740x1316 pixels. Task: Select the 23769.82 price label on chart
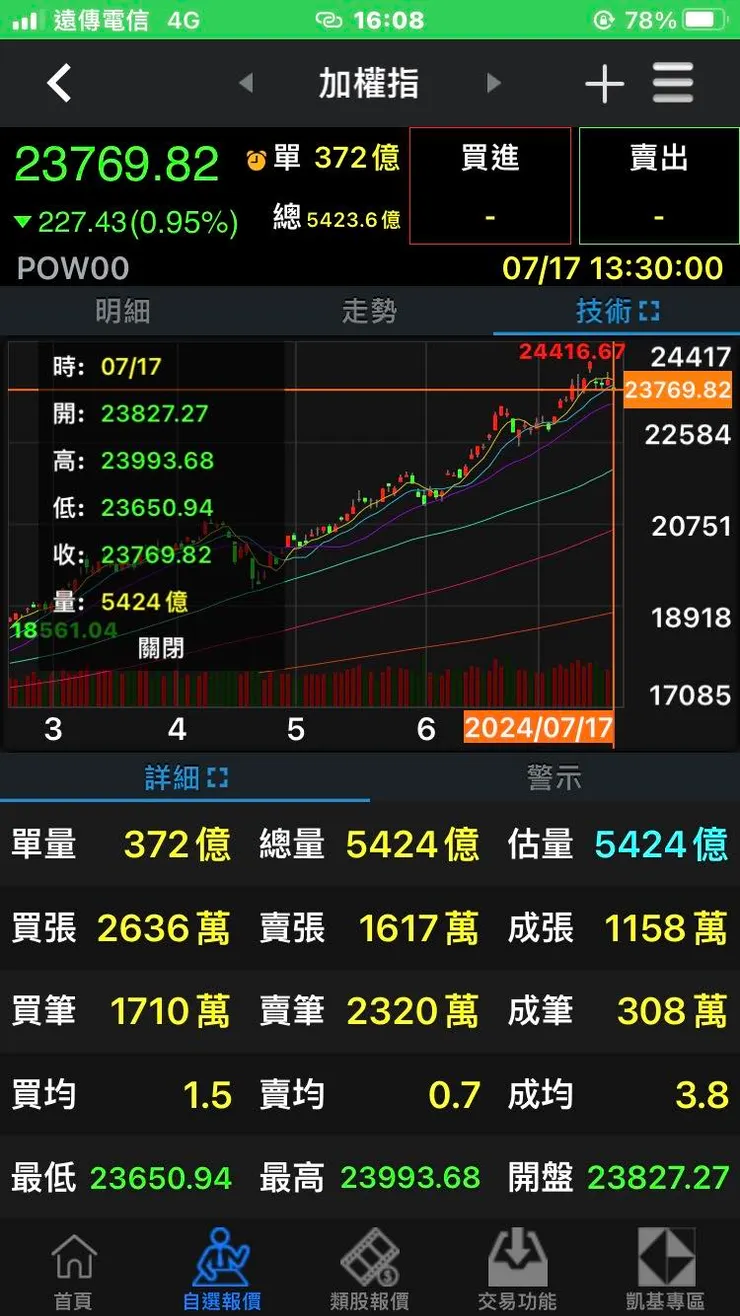678,390
